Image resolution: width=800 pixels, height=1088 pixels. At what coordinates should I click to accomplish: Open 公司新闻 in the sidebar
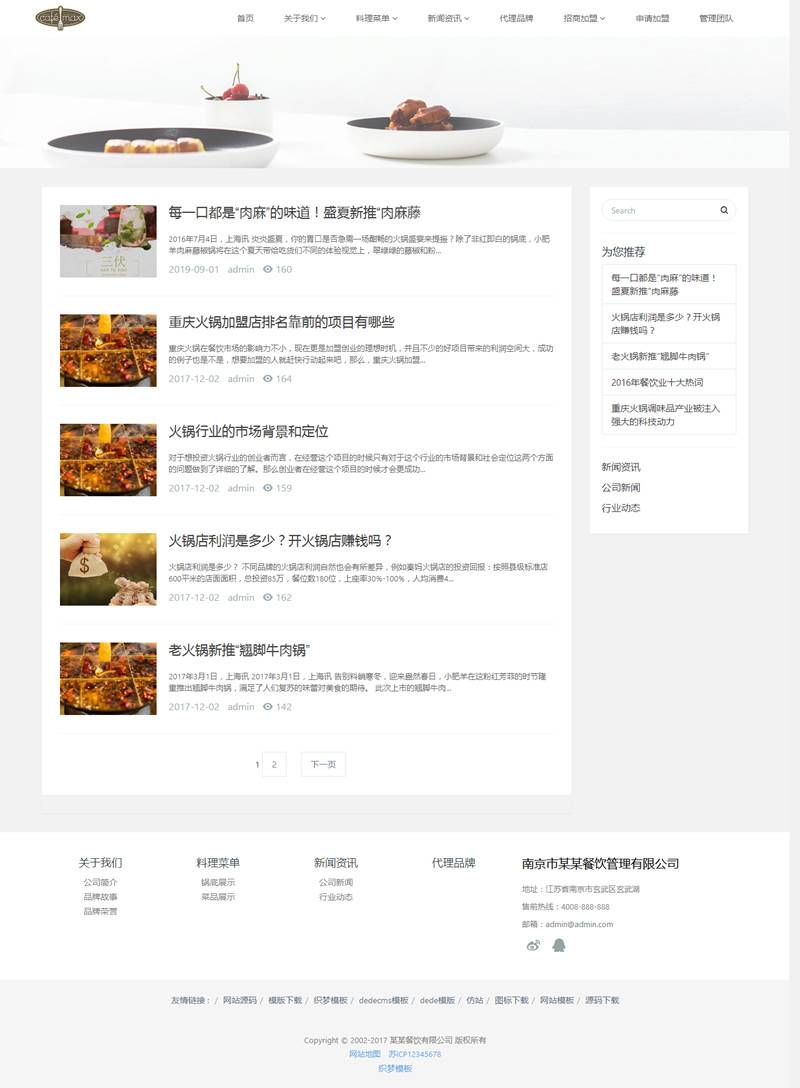(x=620, y=488)
